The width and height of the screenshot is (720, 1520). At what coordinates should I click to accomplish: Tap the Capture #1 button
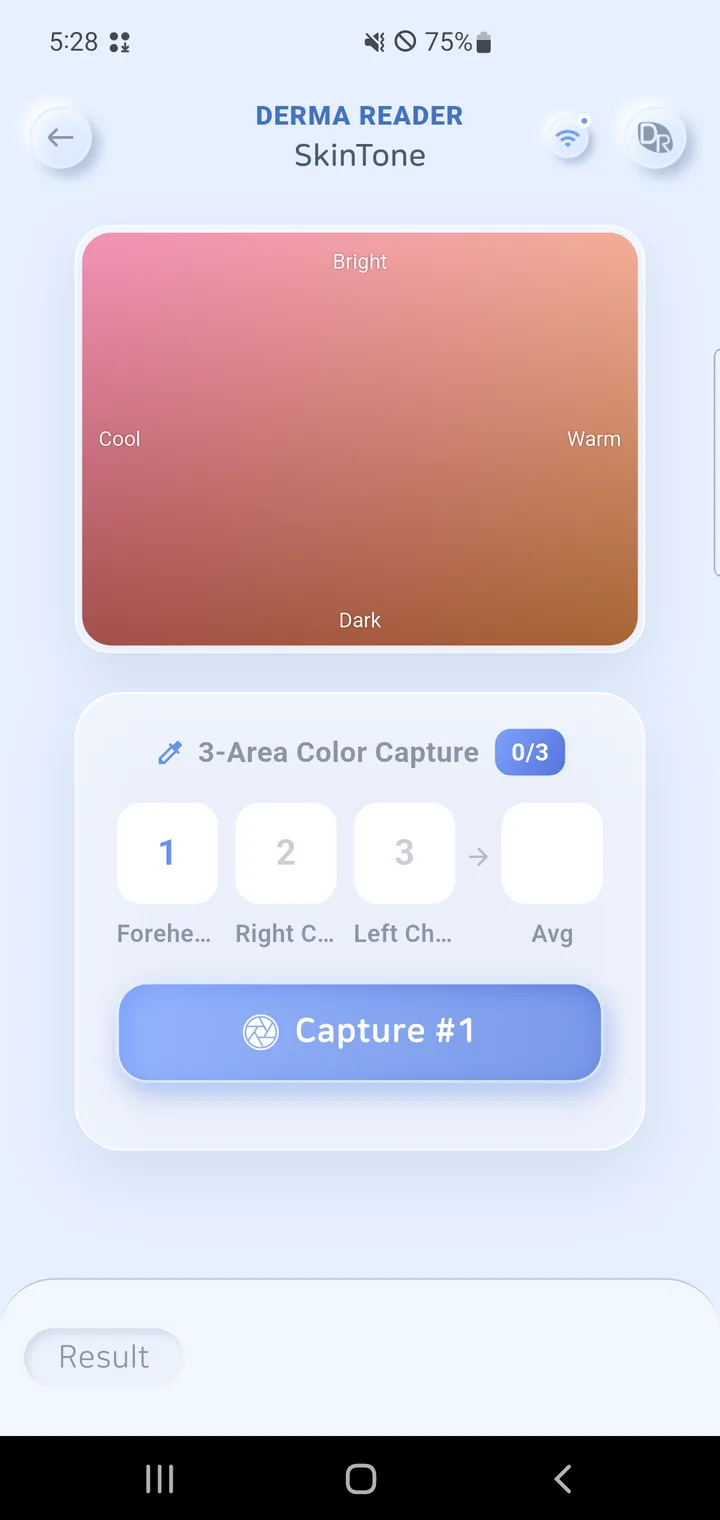point(360,1032)
